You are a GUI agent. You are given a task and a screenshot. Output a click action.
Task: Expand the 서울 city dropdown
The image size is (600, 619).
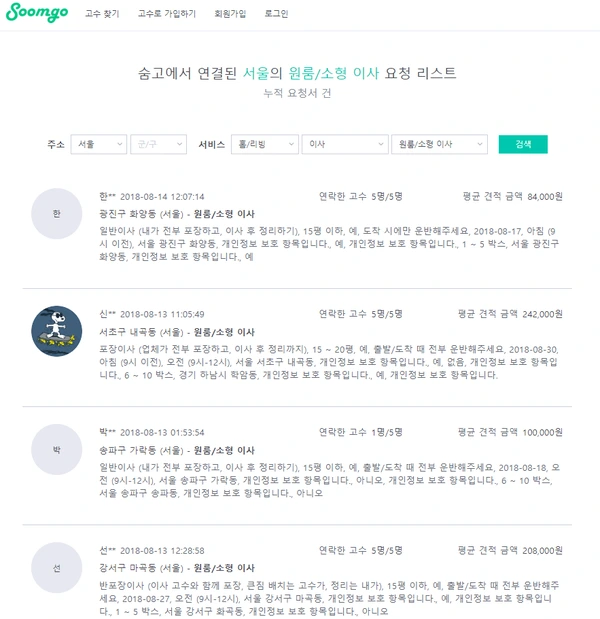(x=99, y=144)
